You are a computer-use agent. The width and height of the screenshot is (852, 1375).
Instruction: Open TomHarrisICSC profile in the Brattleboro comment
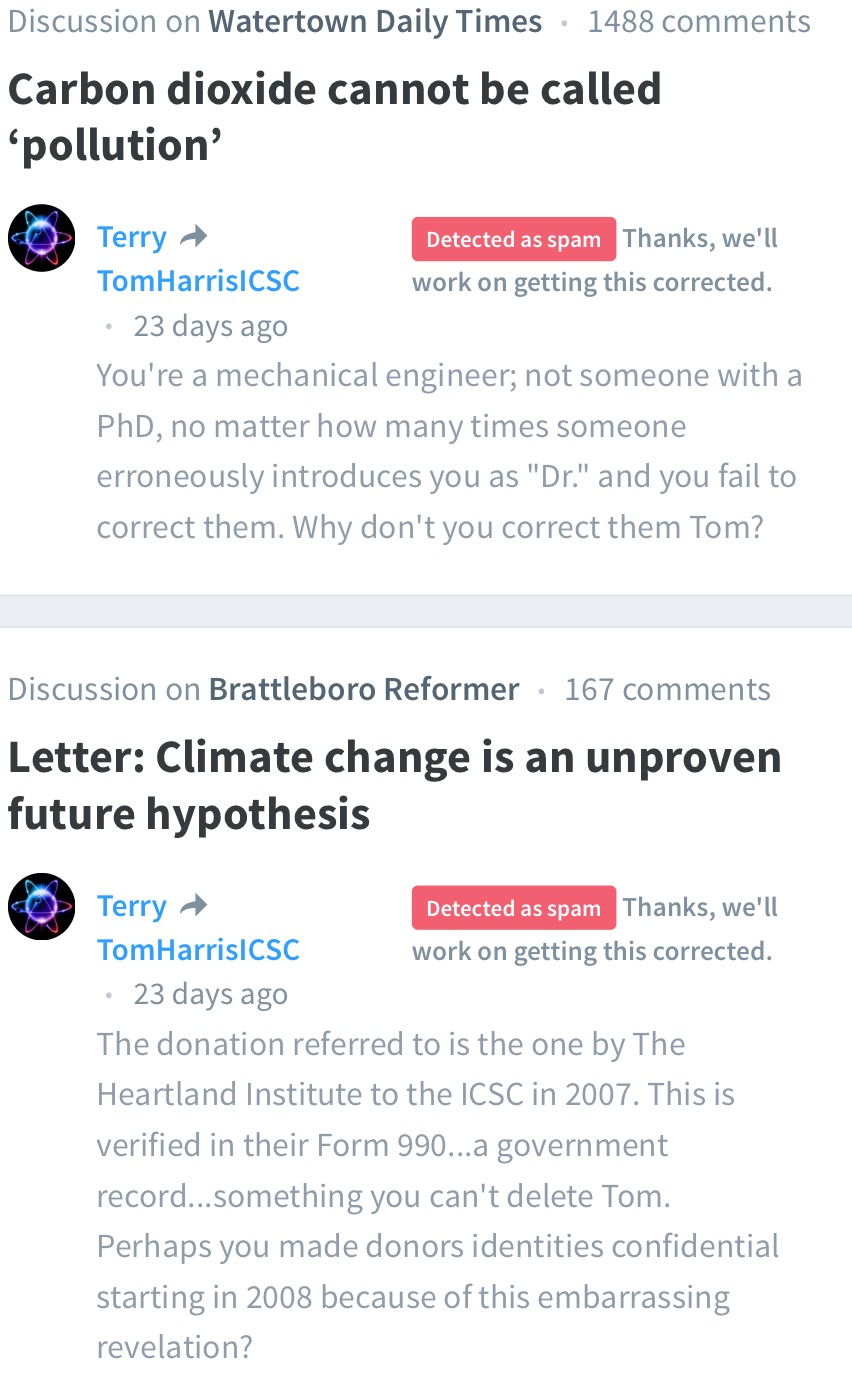pyautogui.click(x=198, y=949)
